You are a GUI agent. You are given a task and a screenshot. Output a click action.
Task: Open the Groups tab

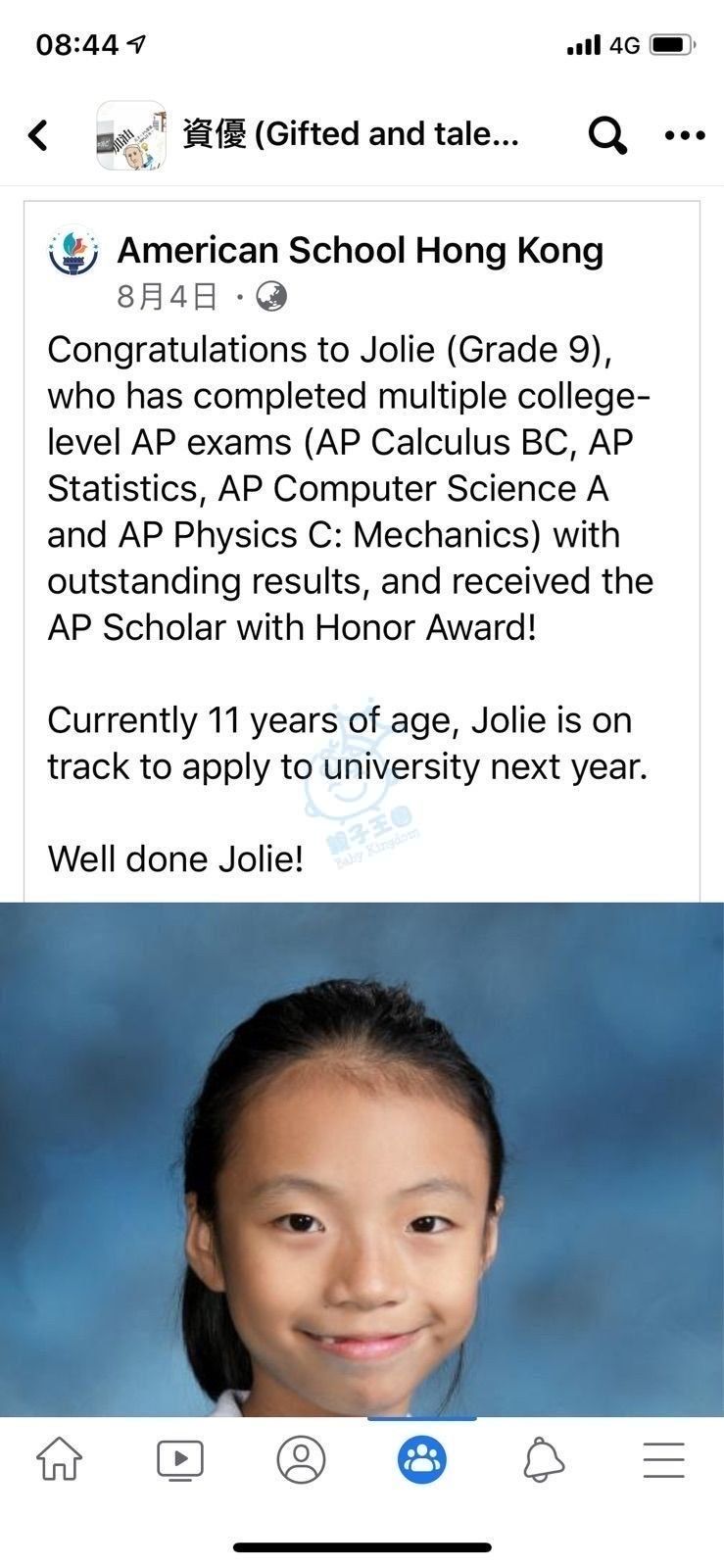[x=422, y=1459]
